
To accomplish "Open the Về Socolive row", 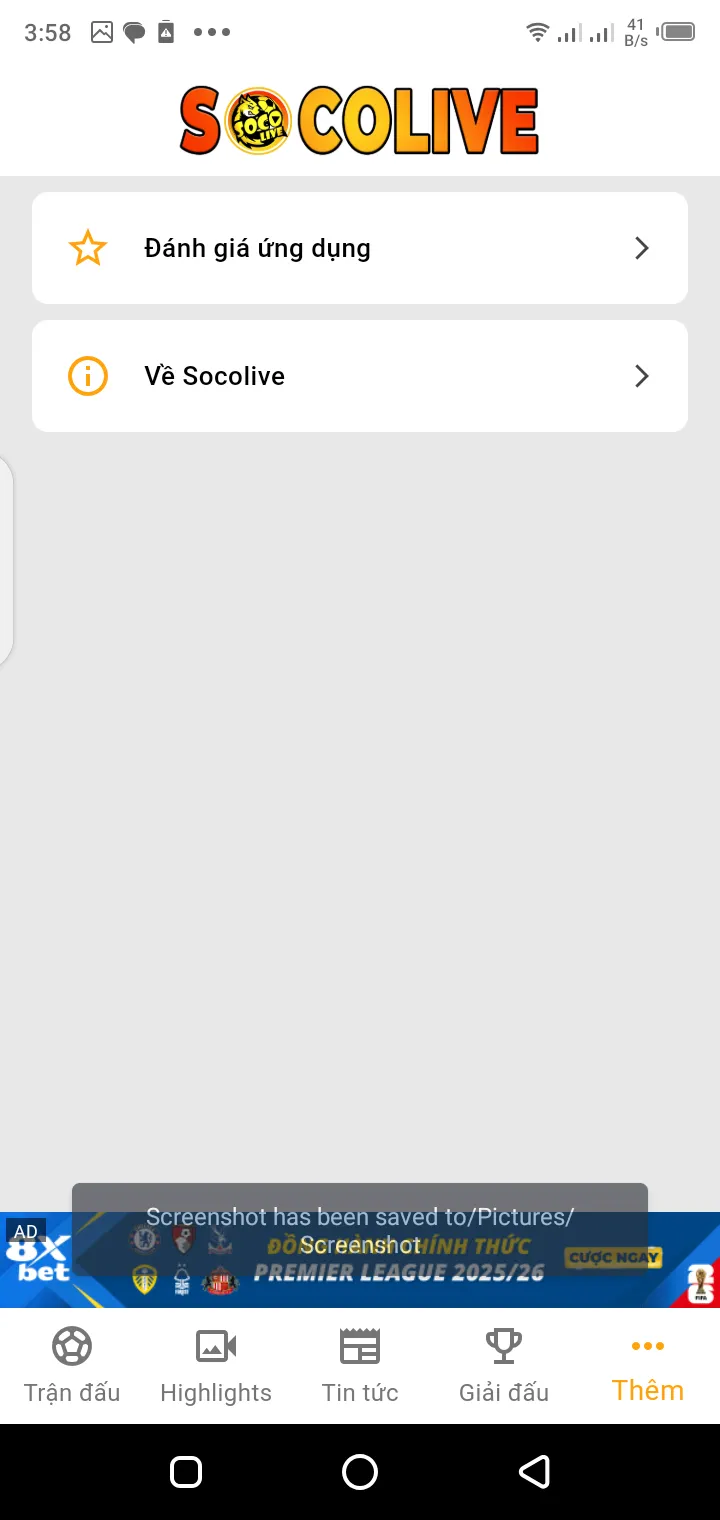I will point(360,376).
